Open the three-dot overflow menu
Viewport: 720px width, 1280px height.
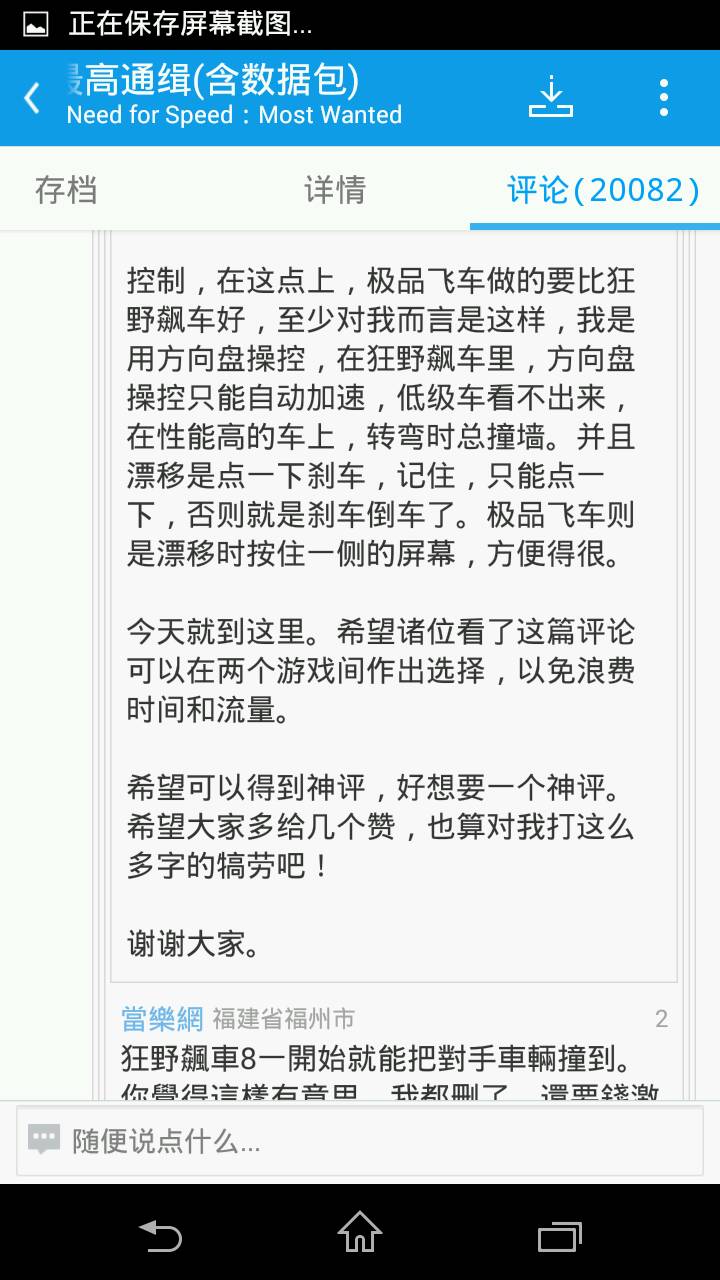(664, 97)
